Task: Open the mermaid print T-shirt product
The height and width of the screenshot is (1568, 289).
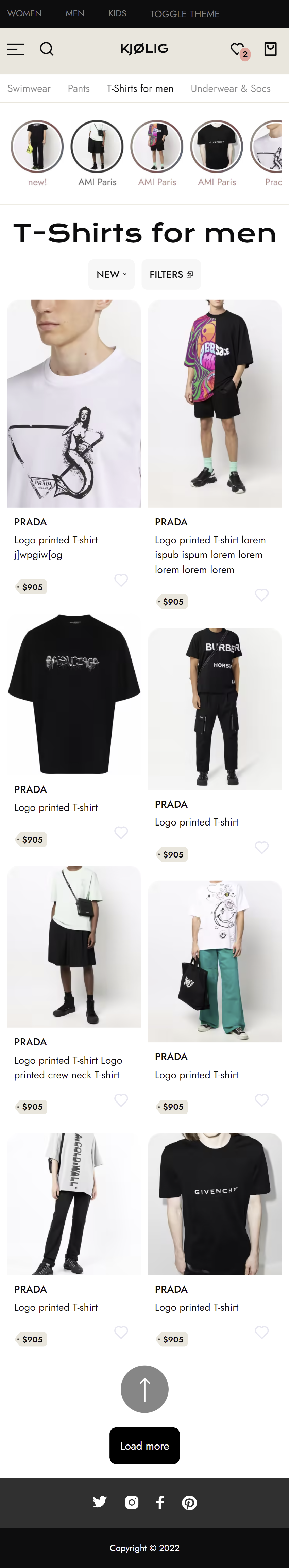Action: (74, 404)
